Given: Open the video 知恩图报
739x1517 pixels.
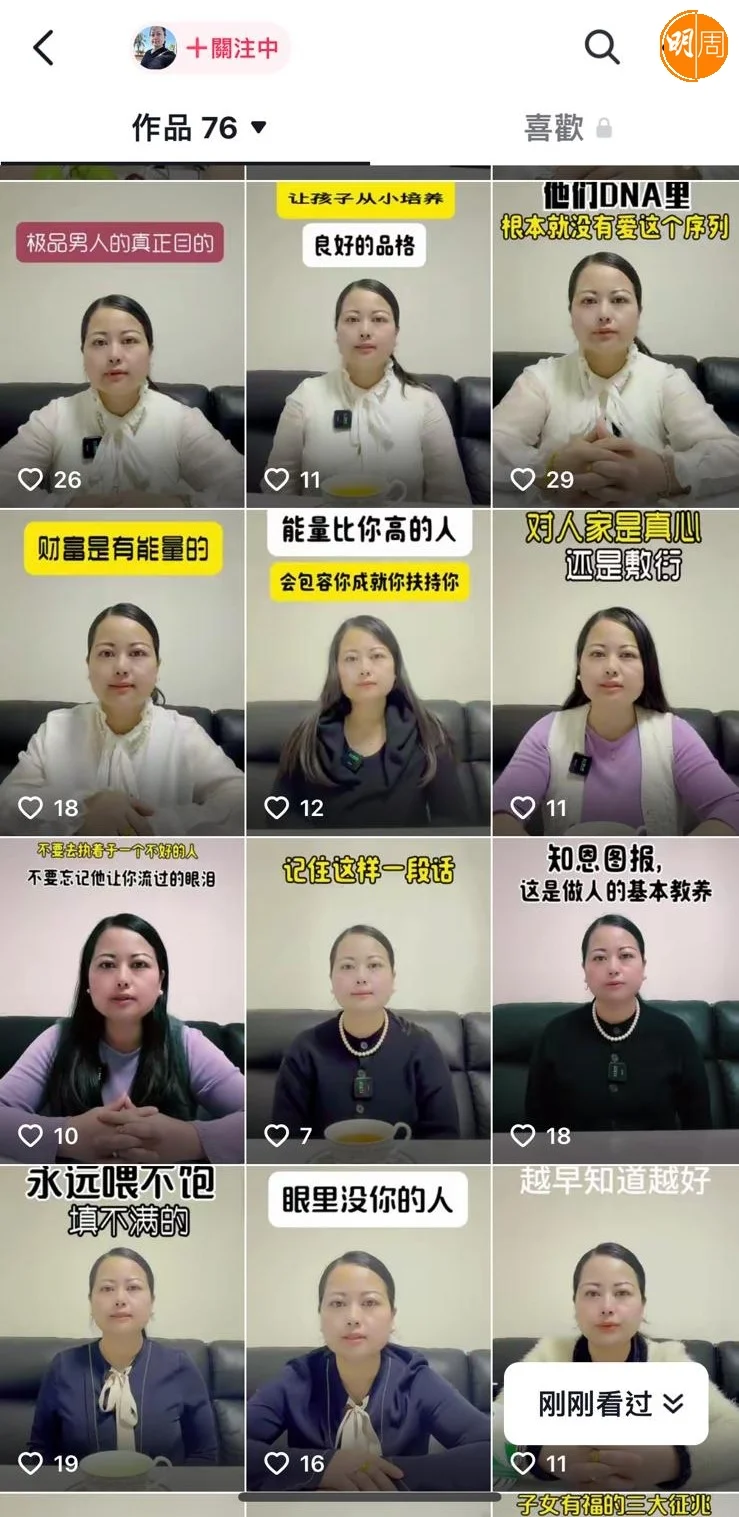Looking at the screenshot, I should point(615,1000).
